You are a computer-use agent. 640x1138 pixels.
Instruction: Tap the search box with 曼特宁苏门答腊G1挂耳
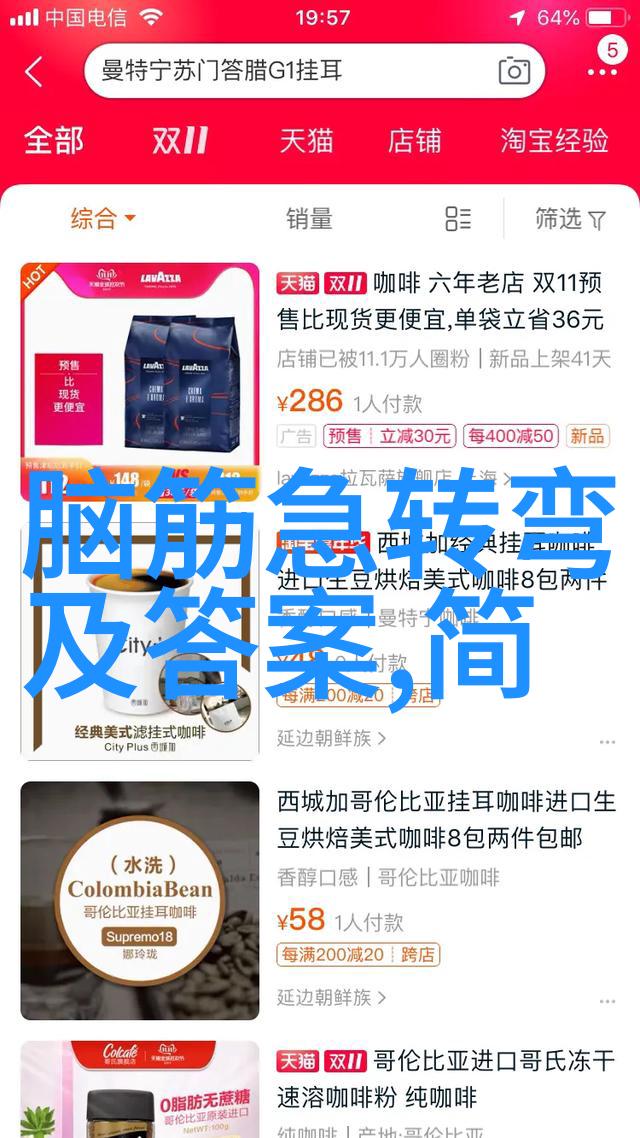pyautogui.click(x=290, y=71)
